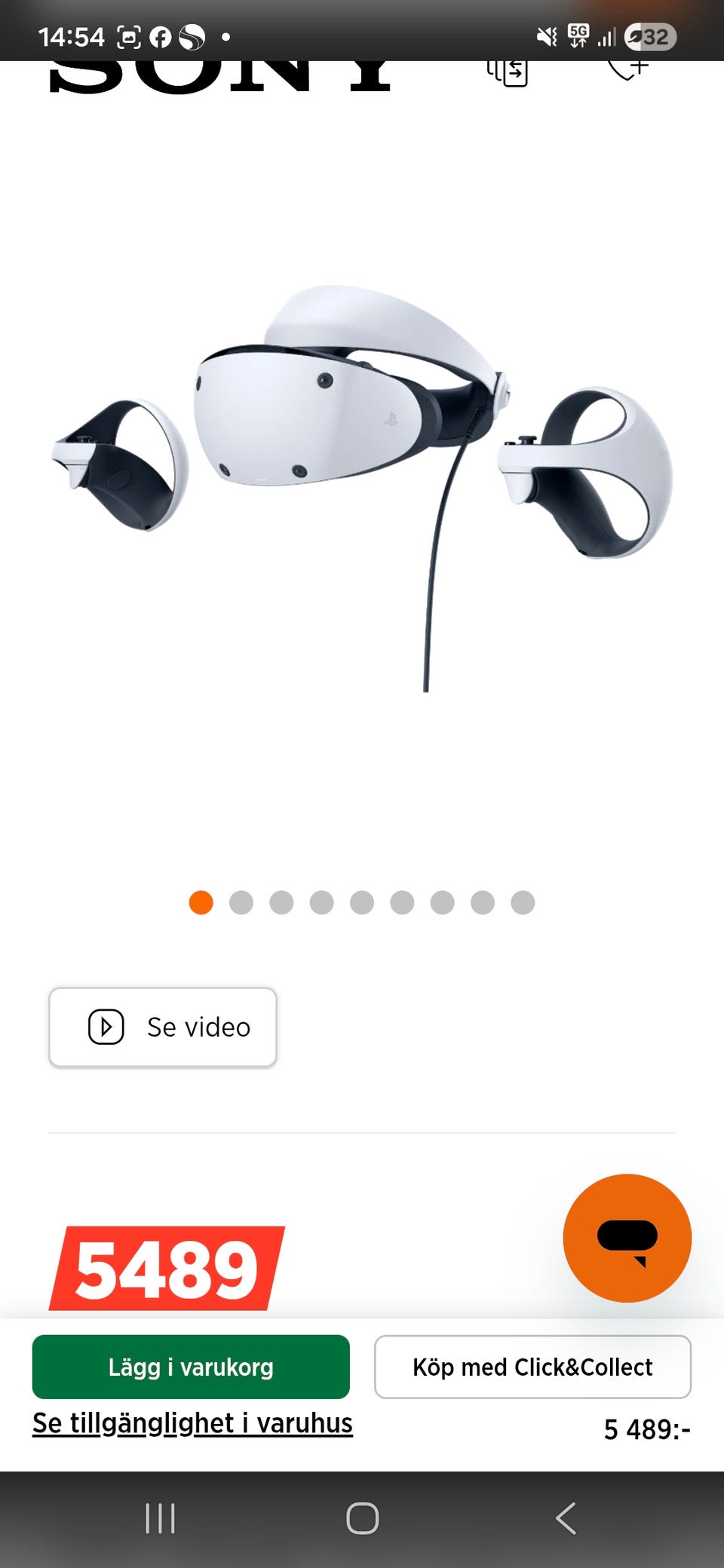Select the last image indicator dot
Viewport: 724px width, 1568px height.
(523, 902)
